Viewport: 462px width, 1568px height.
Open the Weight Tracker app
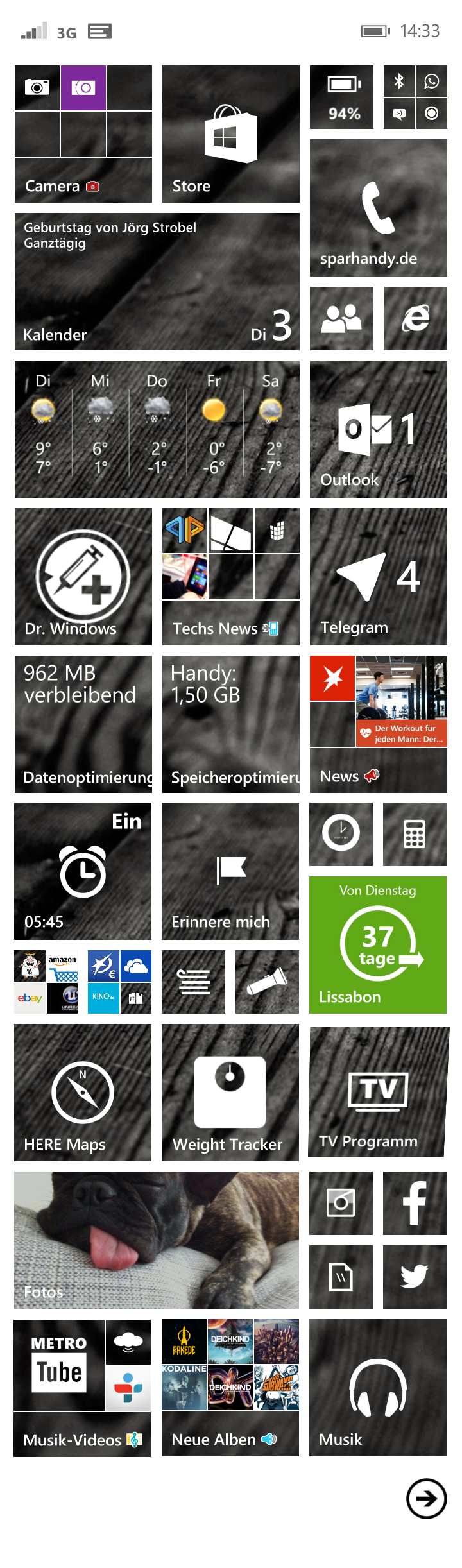[x=230, y=1092]
